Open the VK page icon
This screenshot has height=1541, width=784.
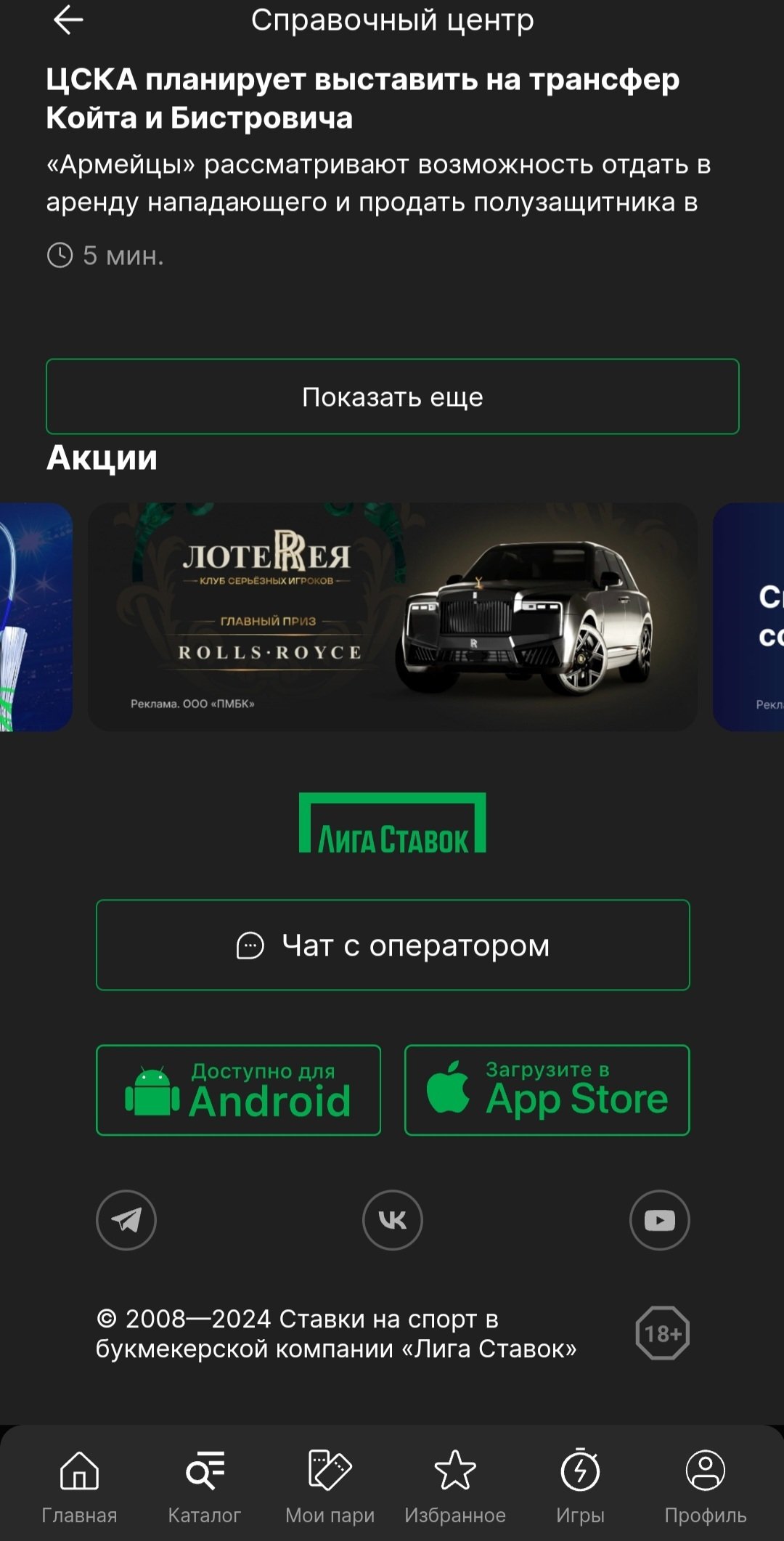click(392, 1220)
